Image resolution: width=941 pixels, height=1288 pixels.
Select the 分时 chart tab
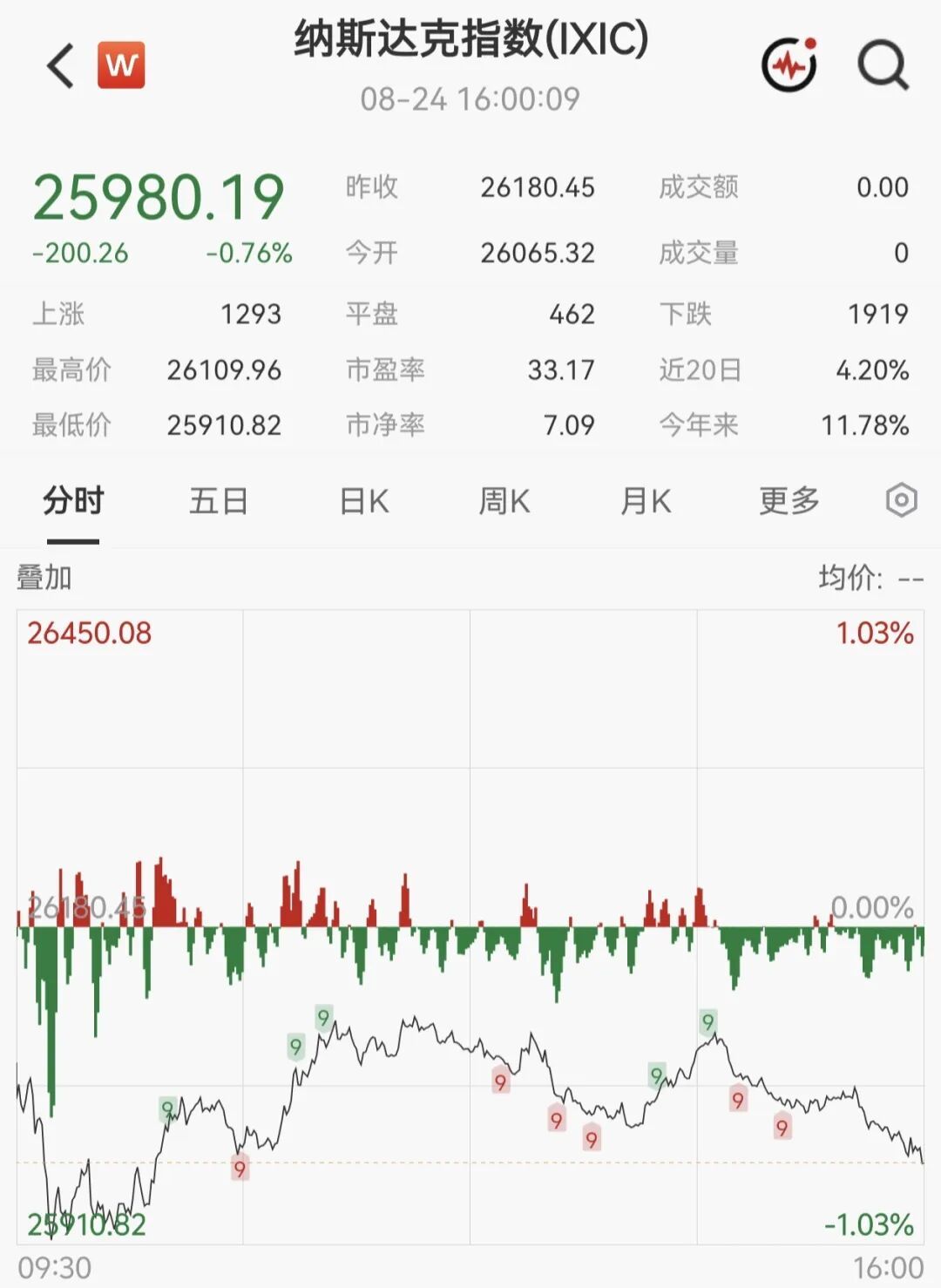pos(73,501)
